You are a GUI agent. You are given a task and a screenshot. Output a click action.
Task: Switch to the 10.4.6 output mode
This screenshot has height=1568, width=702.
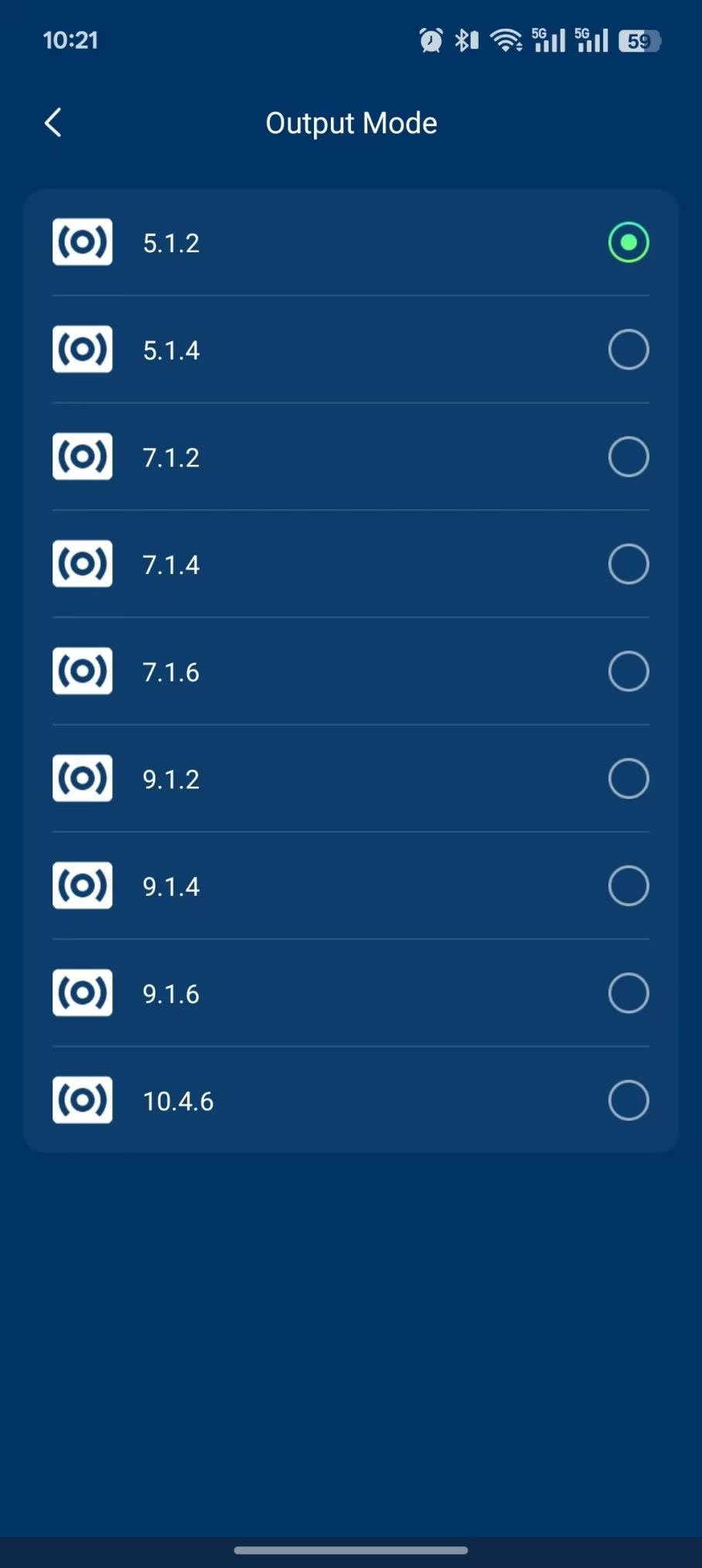tap(628, 1100)
